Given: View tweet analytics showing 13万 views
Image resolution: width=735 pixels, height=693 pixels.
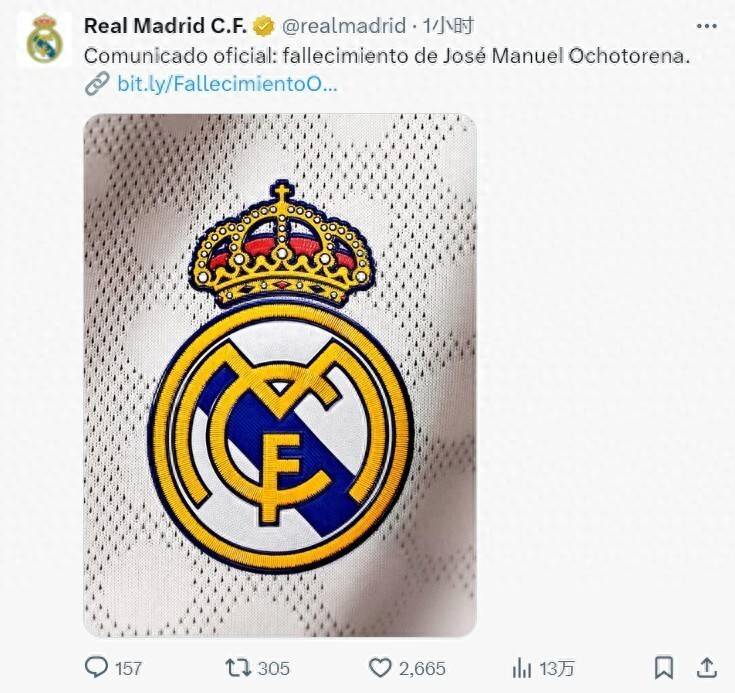Looking at the screenshot, I should tap(522, 667).
